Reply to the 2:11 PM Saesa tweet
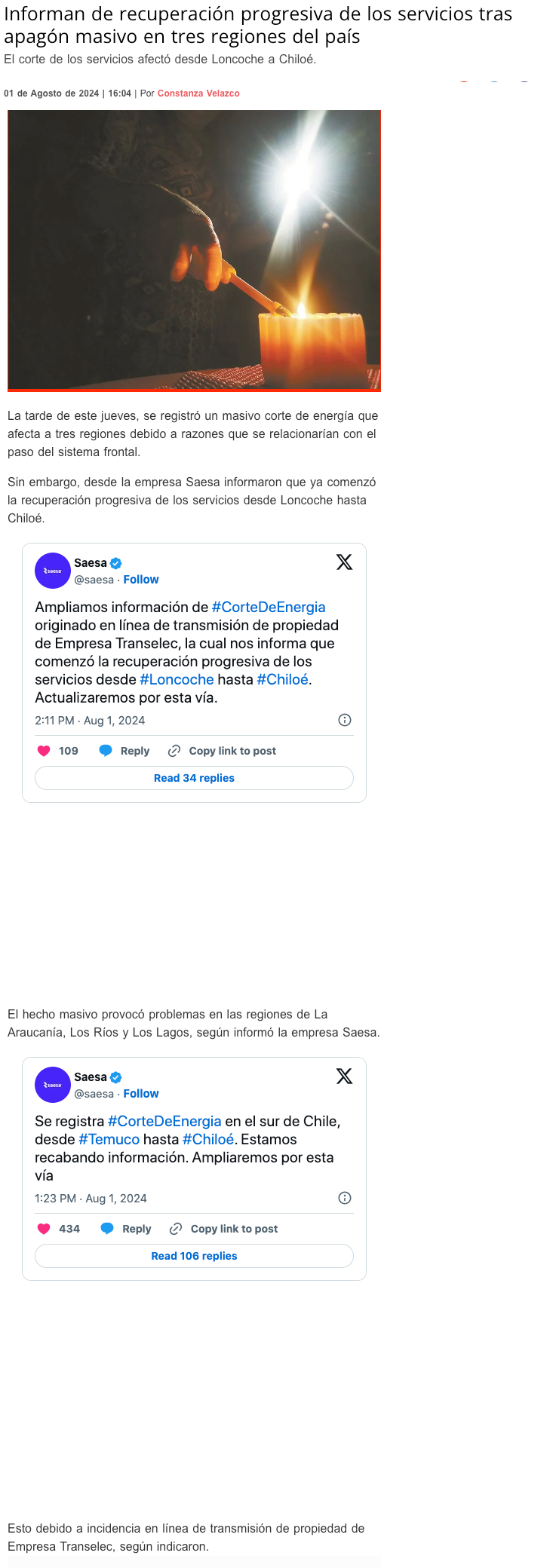 coord(125,751)
